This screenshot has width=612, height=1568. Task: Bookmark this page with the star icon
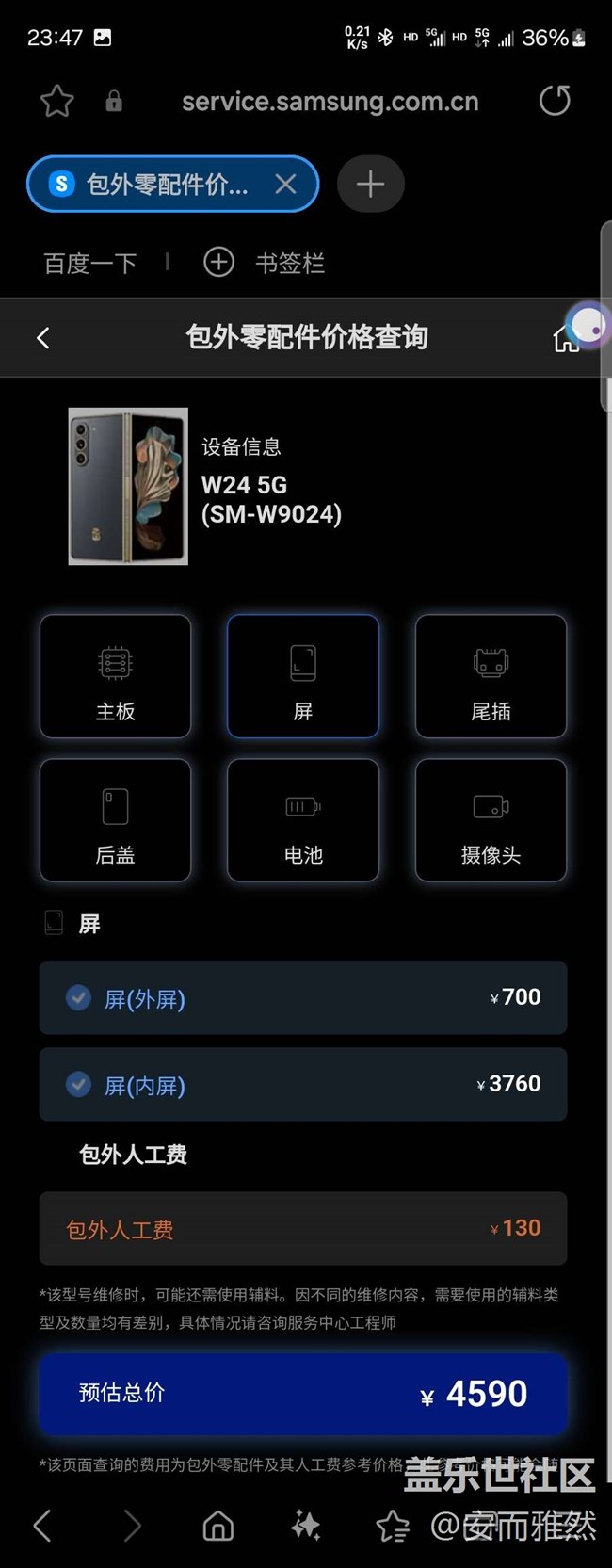56,101
